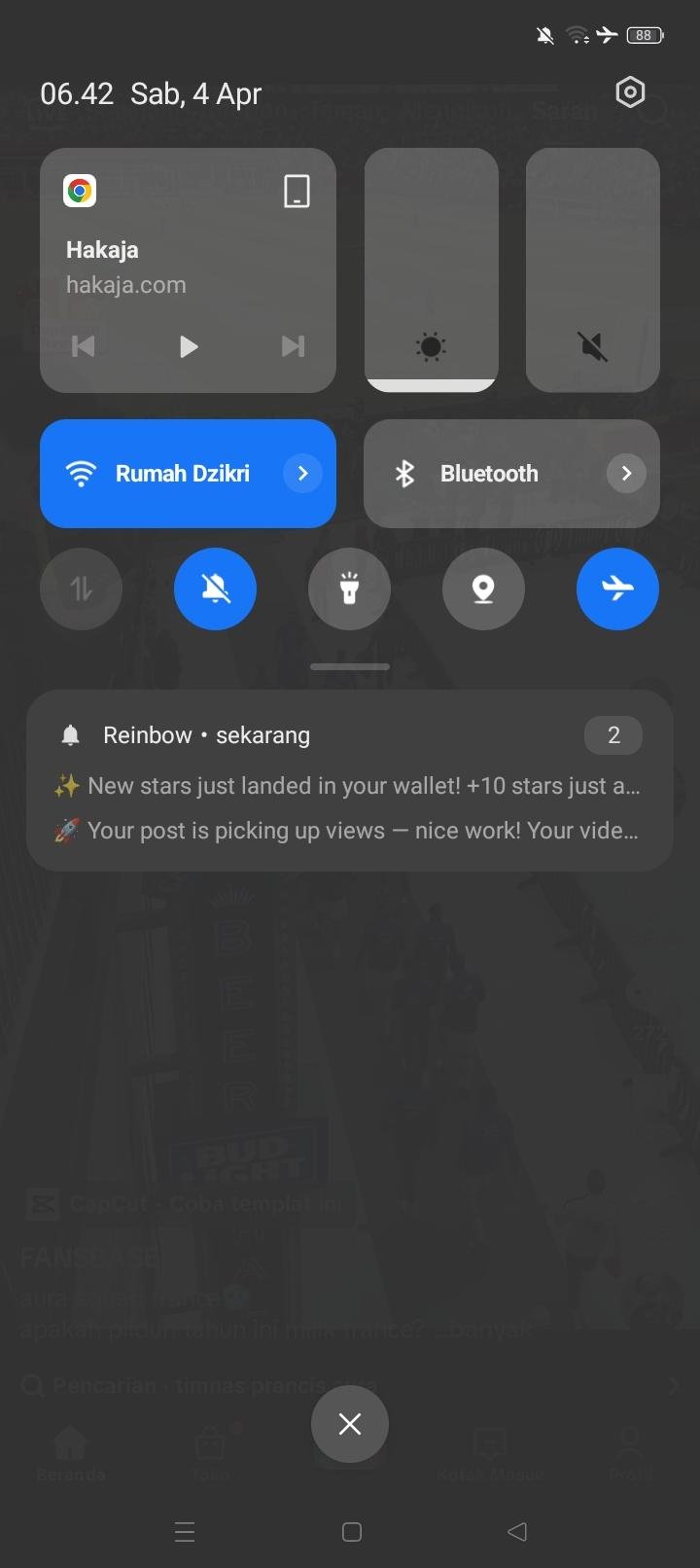
Task: Toggle the Rumah Dzikri Wi-Fi tile
Action: (x=165, y=474)
